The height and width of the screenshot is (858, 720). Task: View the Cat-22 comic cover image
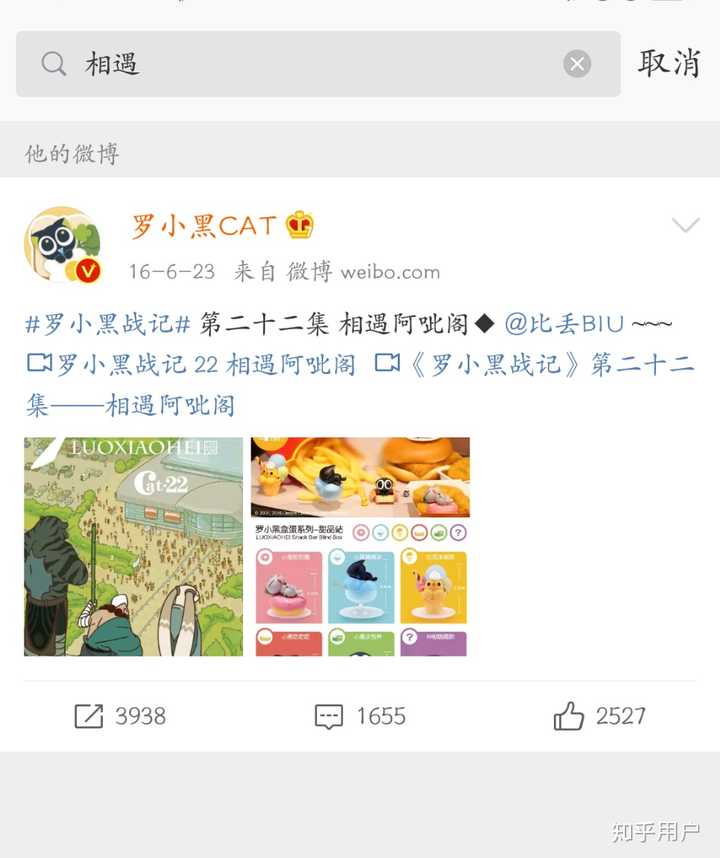(133, 546)
